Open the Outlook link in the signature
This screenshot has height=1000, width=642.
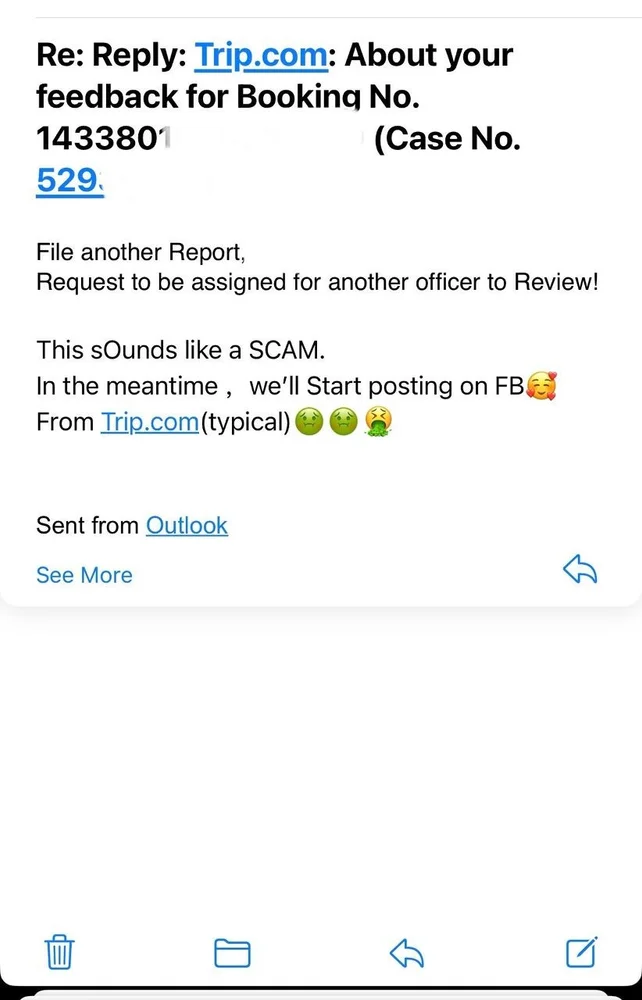click(187, 525)
